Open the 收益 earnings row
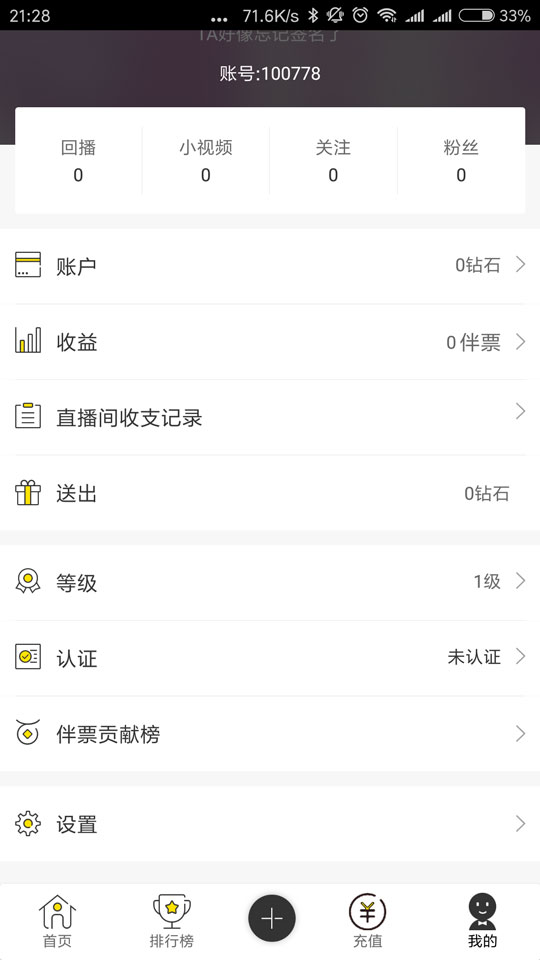The image size is (540, 960). pos(270,342)
